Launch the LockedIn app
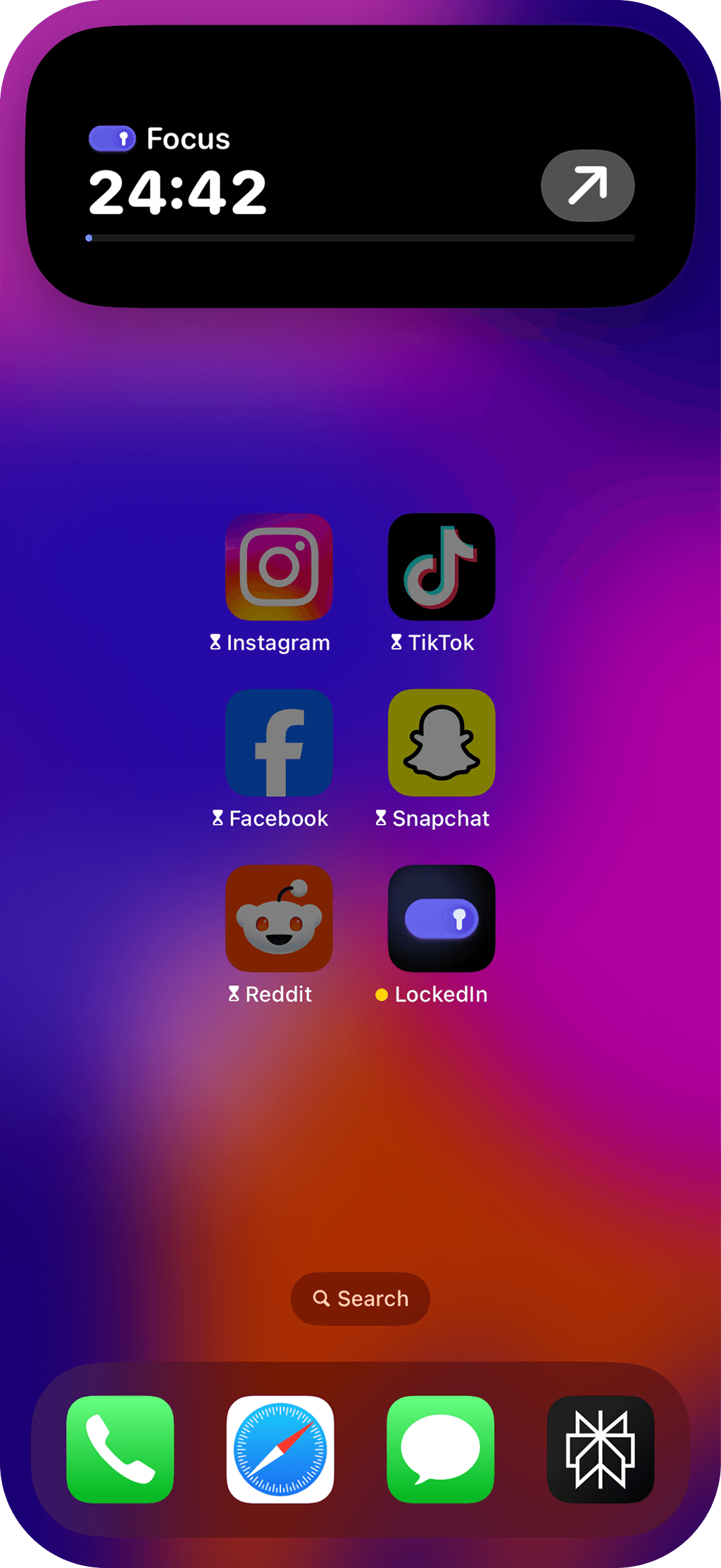Image resolution: width=721 pixels, height=1568 pixels. click(441, 919)
